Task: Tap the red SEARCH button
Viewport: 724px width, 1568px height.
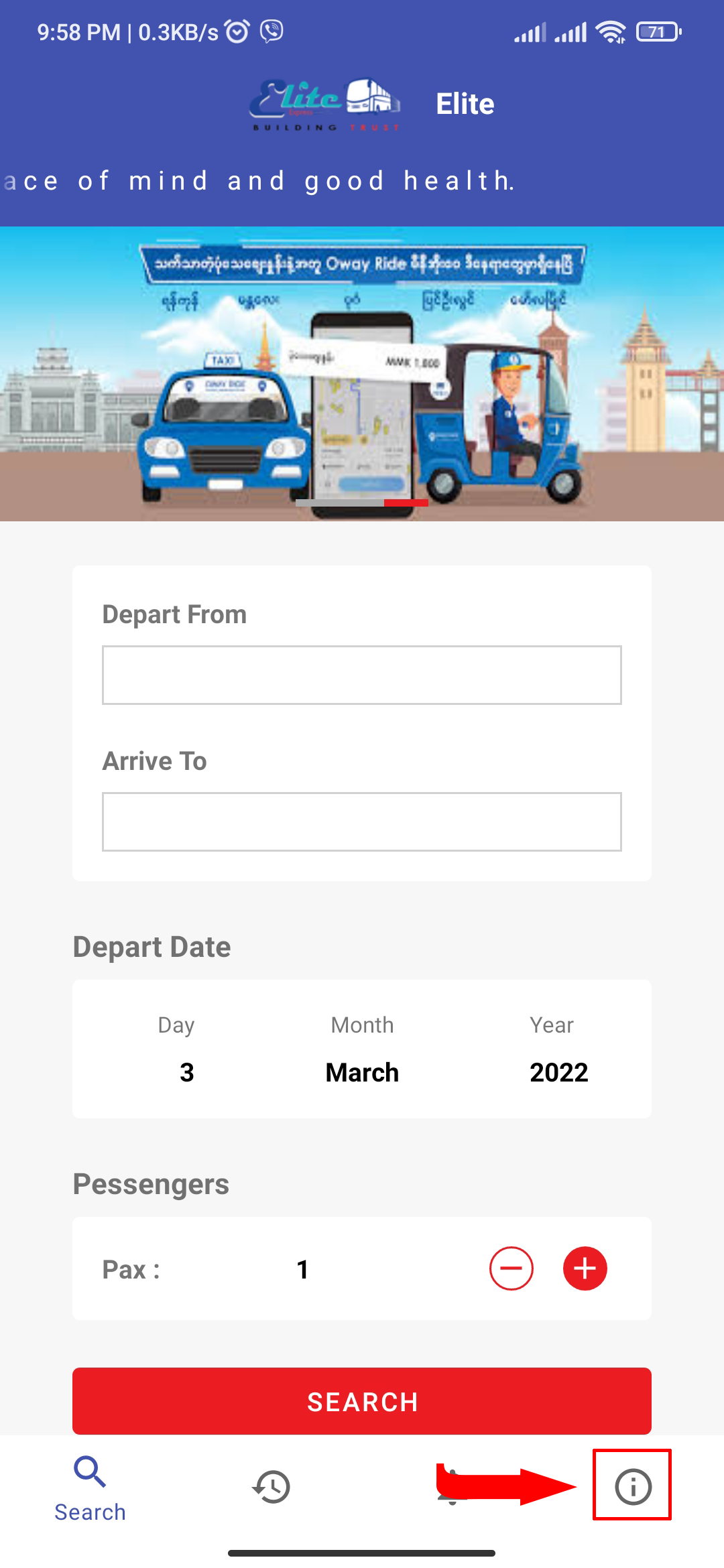Action: pos(362,1401)
